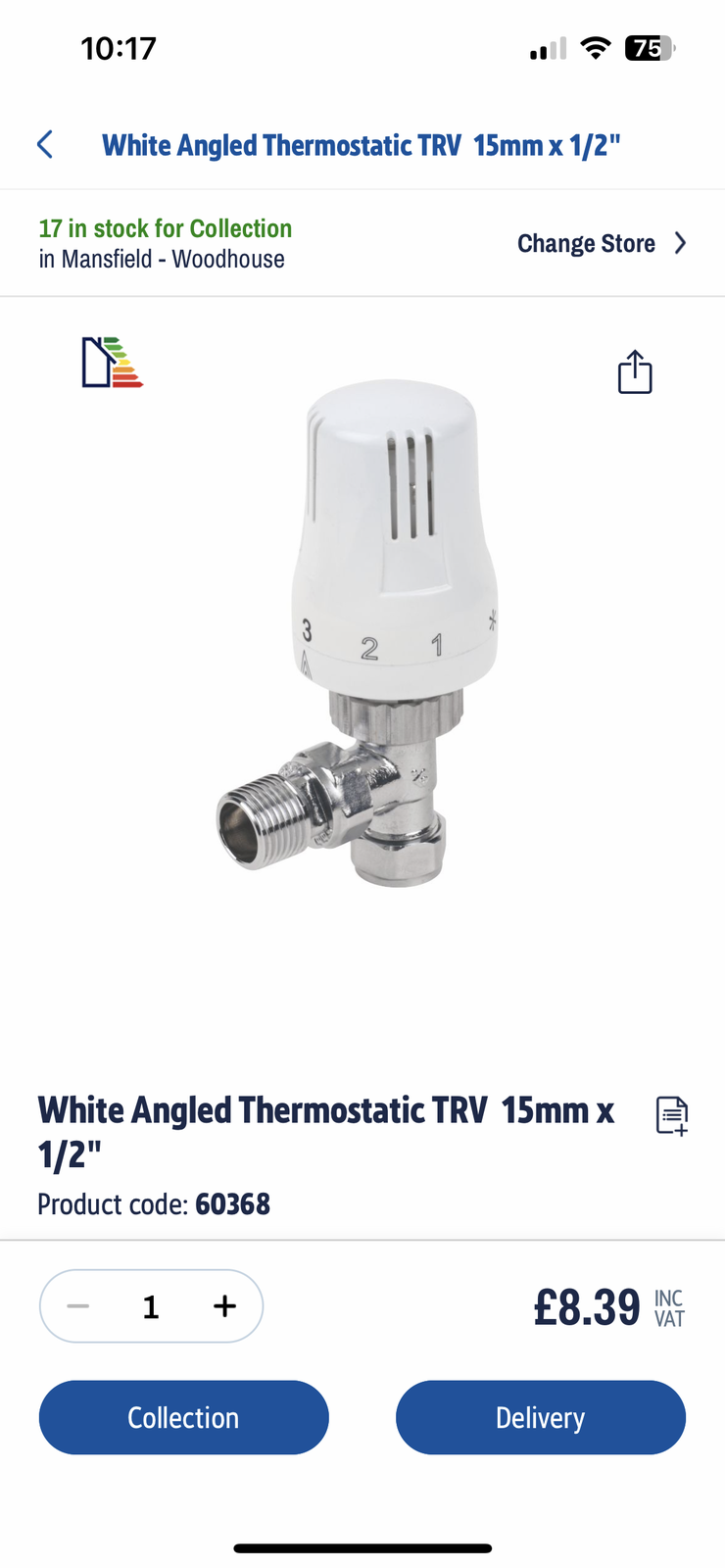Open the energy rating label icon
Screen dimensions: 725x1568
click(112, 363)
